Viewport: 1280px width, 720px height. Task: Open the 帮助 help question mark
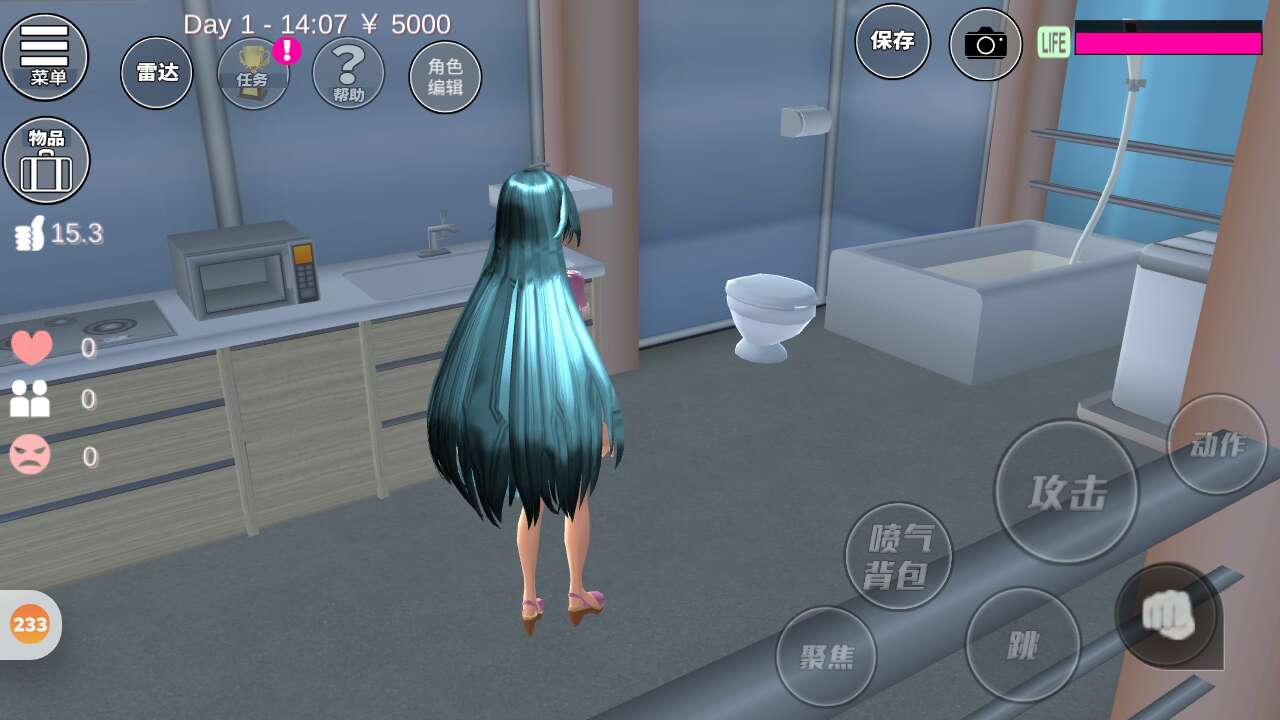click(348, 73)
